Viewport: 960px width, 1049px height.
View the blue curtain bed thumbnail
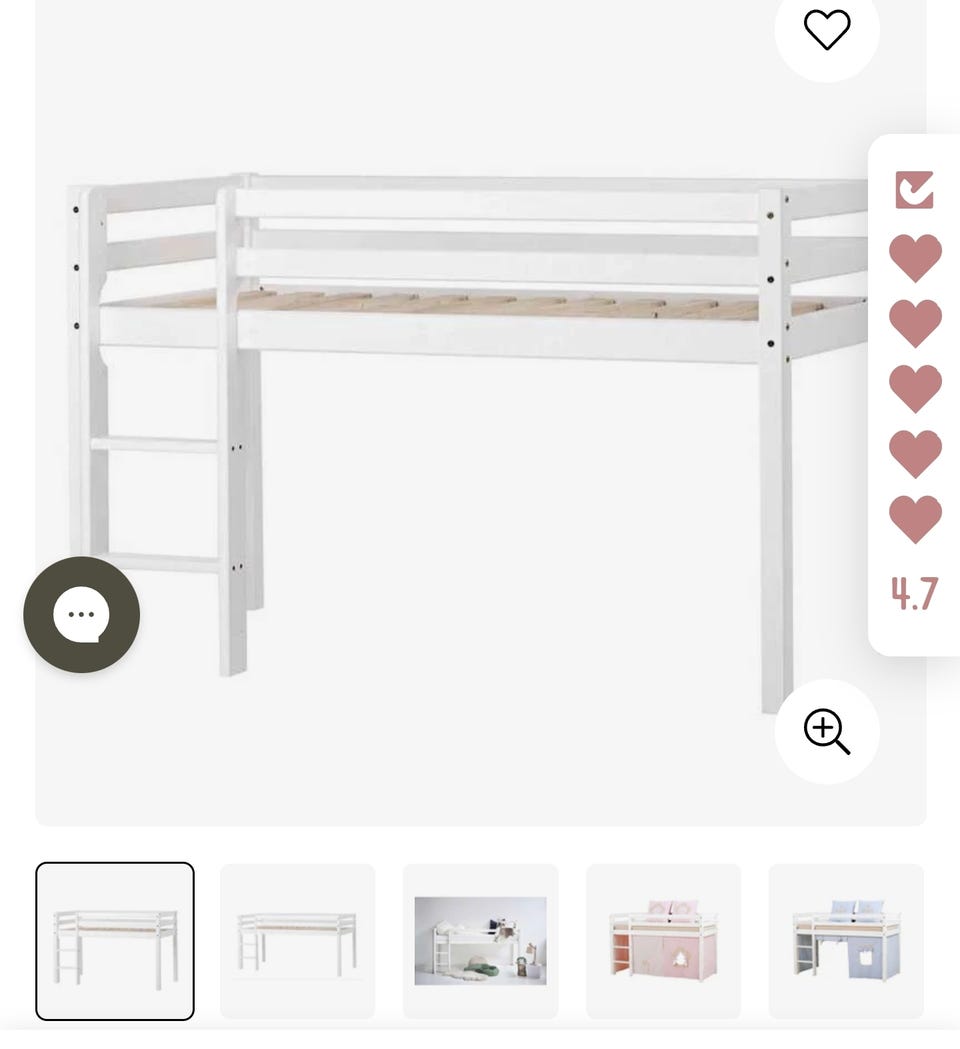pyautogui.click(x=846, y=941)
